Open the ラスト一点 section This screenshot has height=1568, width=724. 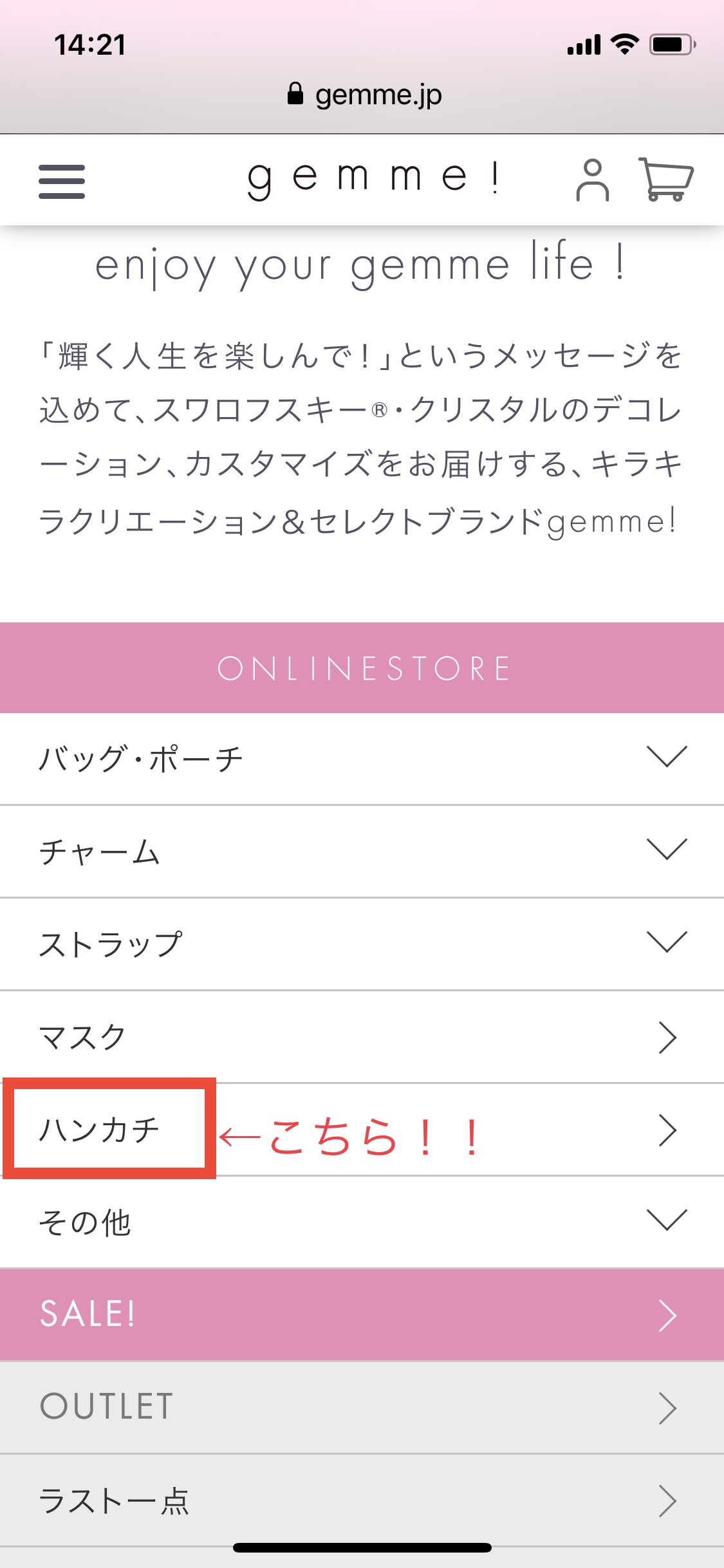[362, 1500]
